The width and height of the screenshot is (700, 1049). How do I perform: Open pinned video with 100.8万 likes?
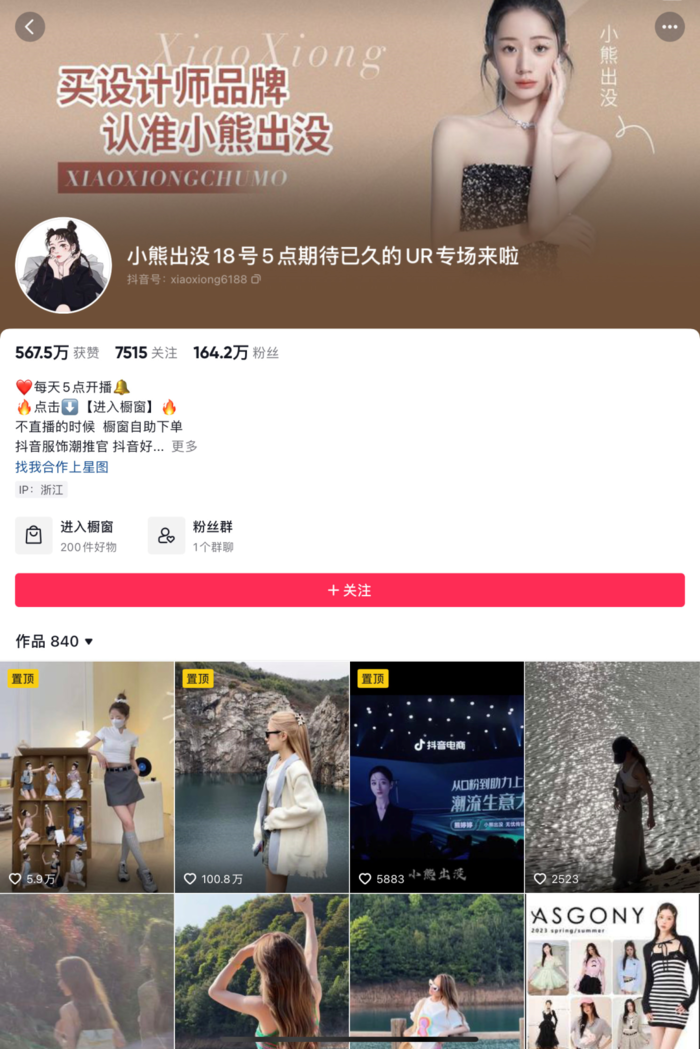click(x=262, y=776)
